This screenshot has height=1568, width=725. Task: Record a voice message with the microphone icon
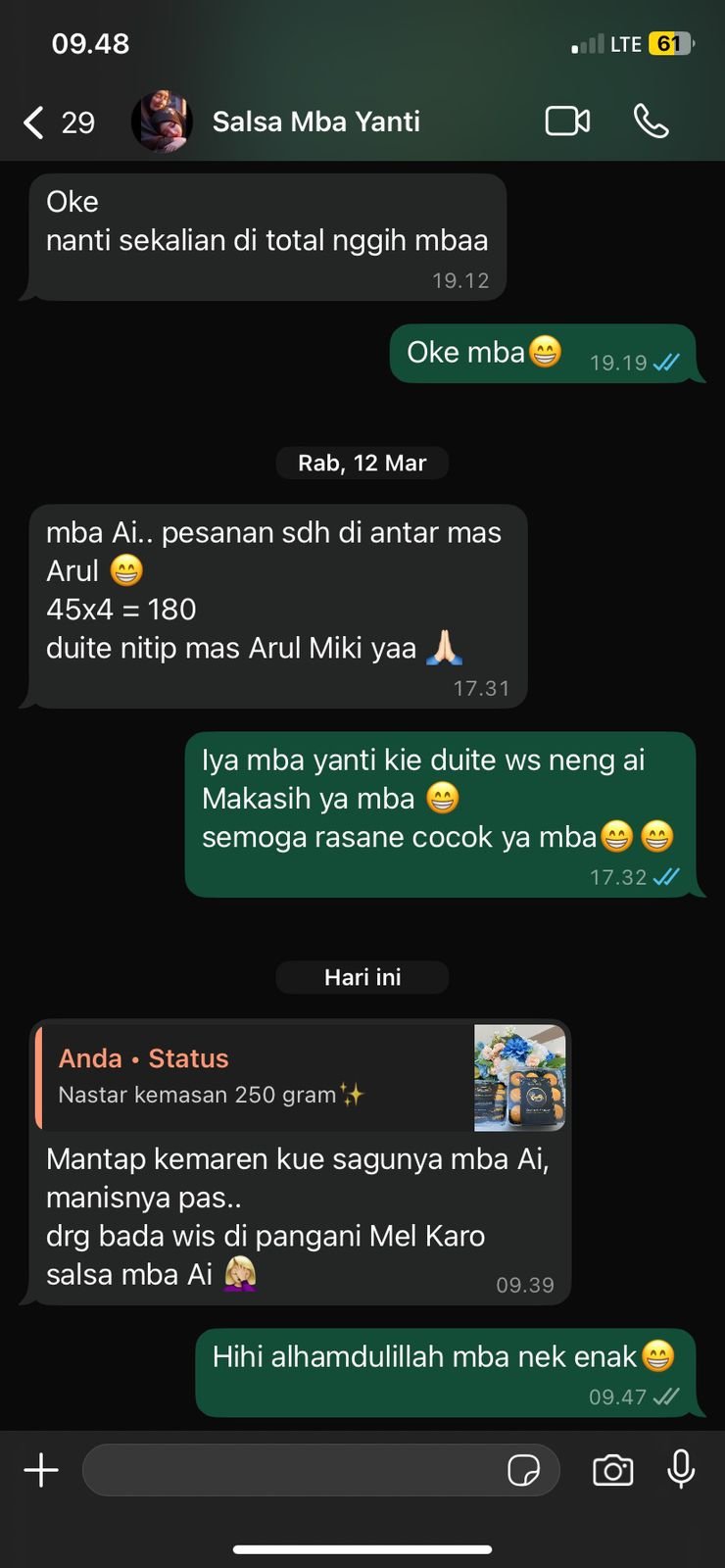(x=681, y=1469)
